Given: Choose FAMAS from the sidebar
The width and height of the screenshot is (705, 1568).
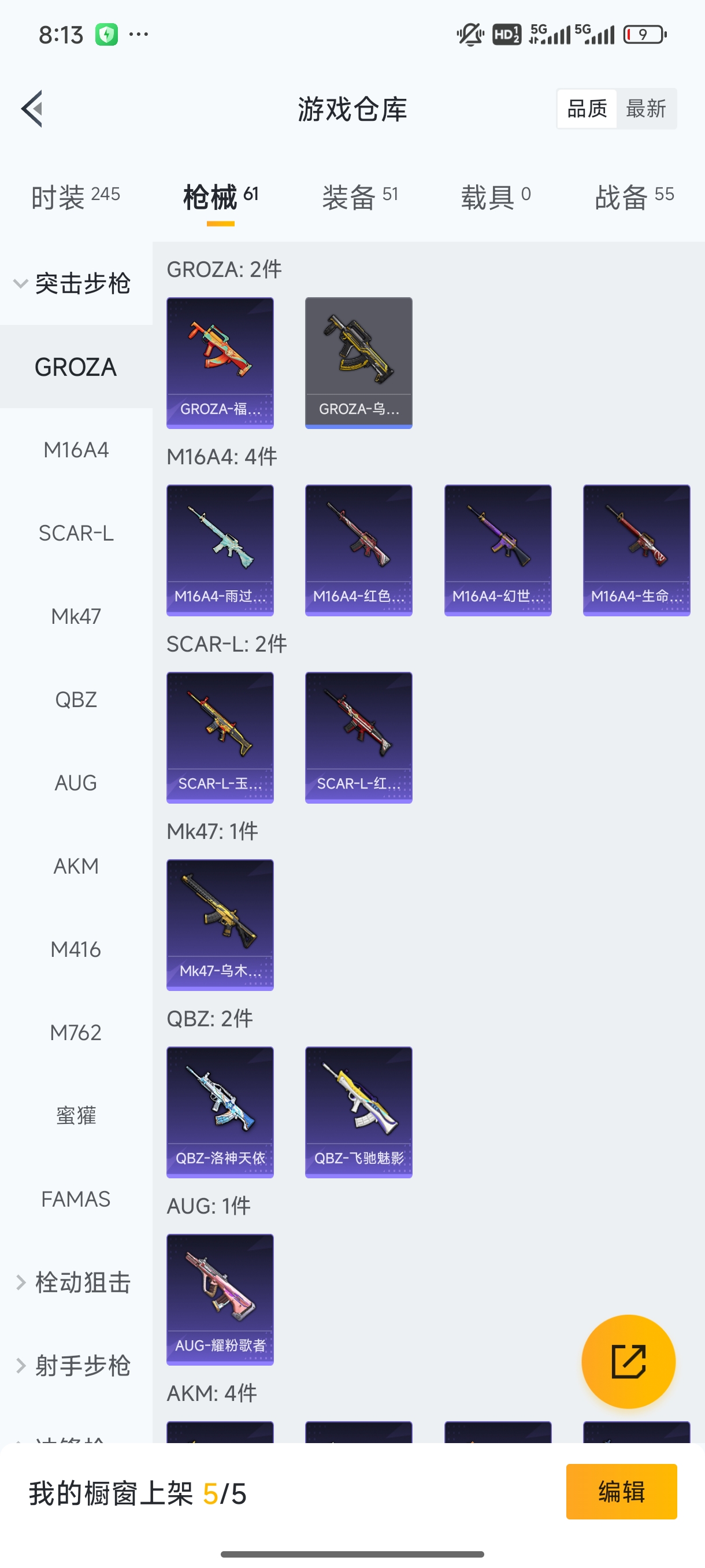Looking at the screenshot, I should coord(76,1199).
